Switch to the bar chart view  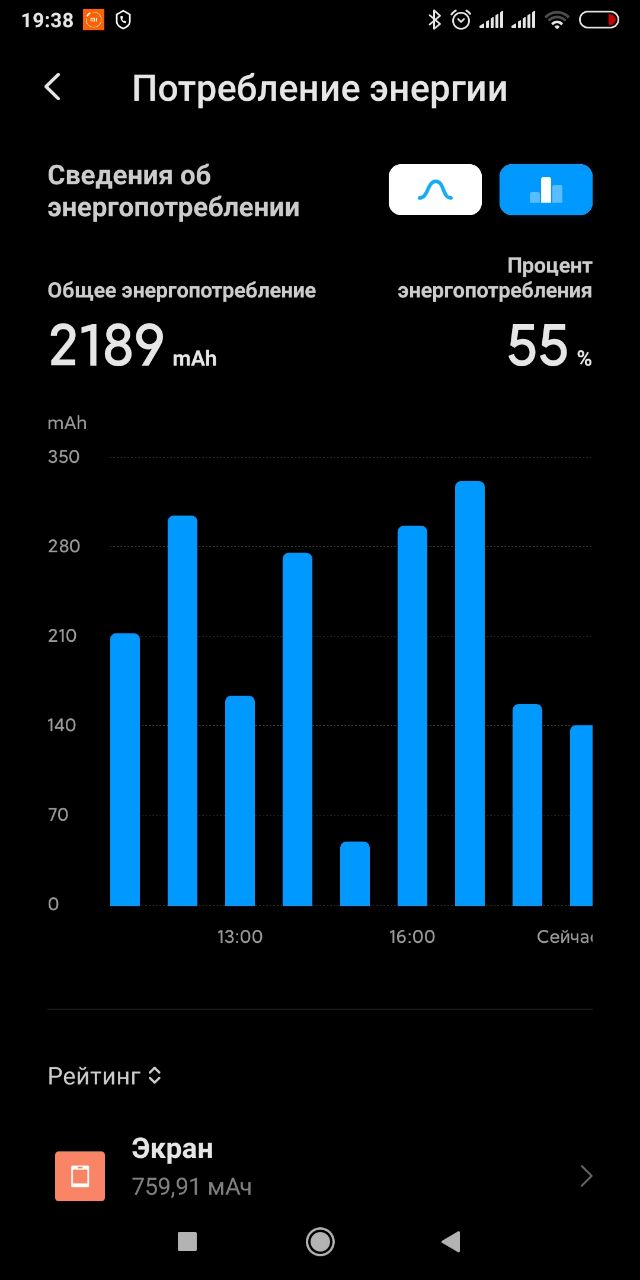coord(546,190)
